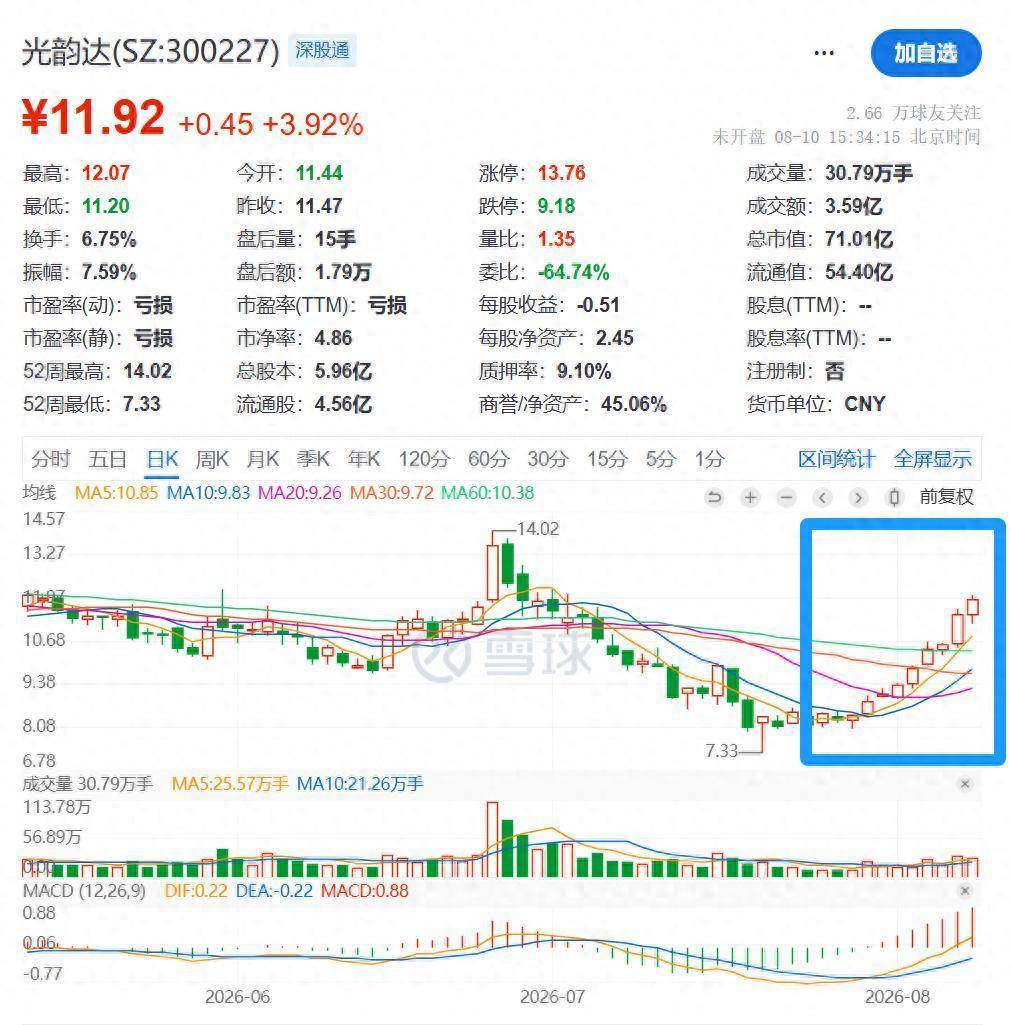Screen dimensions: 1011x1025
Task: Enter 全屏显示 mode
Action: point(933,459)
